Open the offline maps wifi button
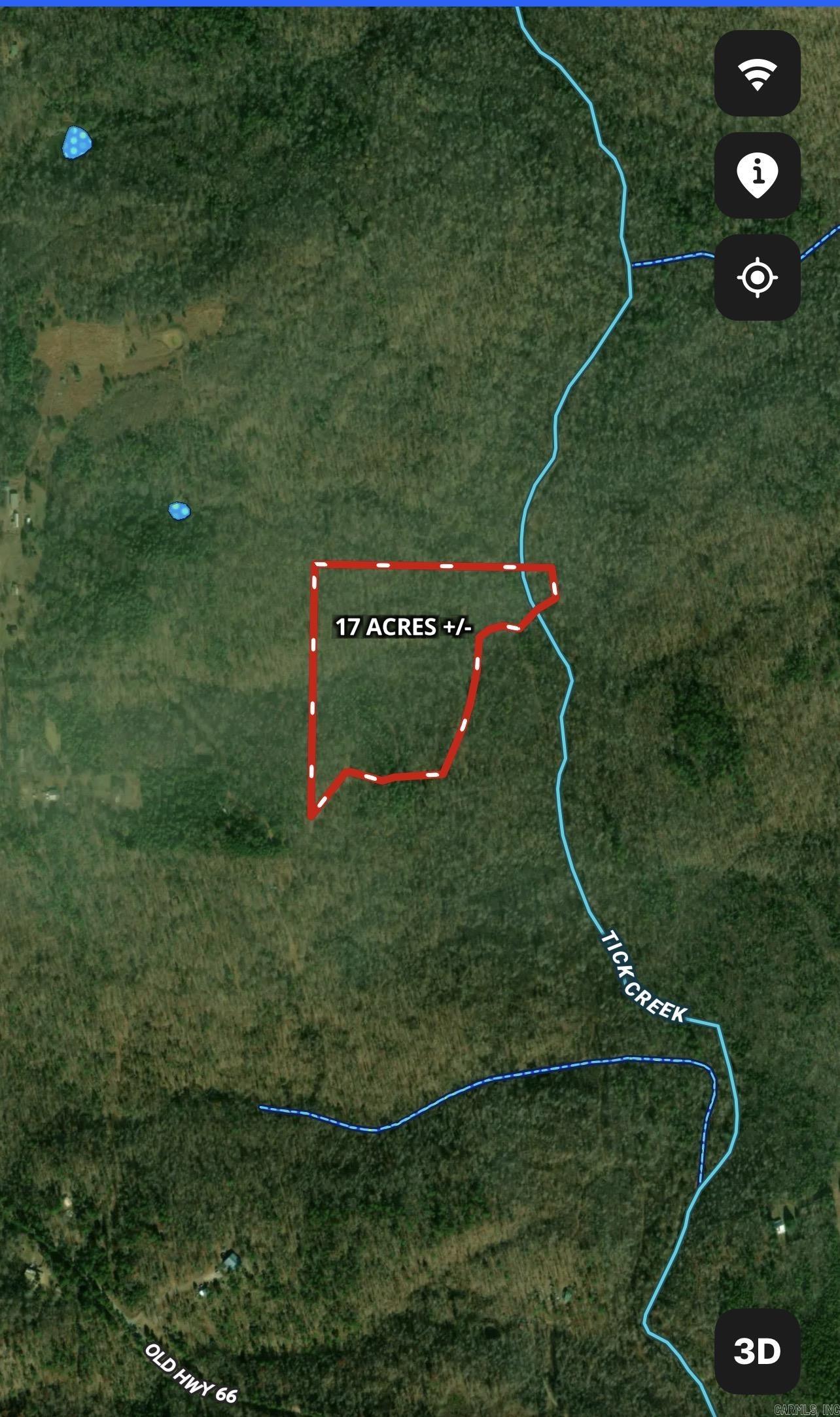This screenshot has height=1417, width=840. [757, 73]
